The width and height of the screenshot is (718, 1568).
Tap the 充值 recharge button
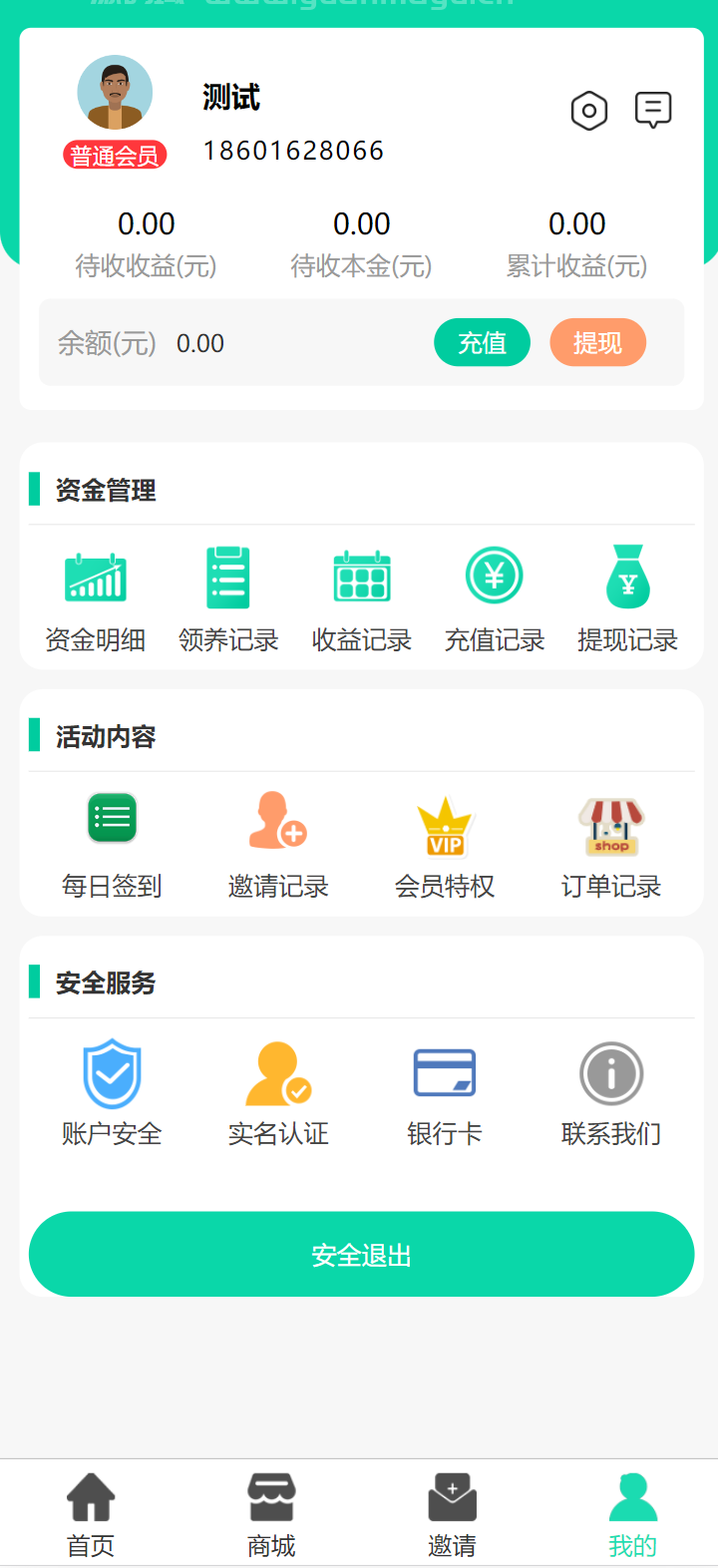click(x=482, y=342)
